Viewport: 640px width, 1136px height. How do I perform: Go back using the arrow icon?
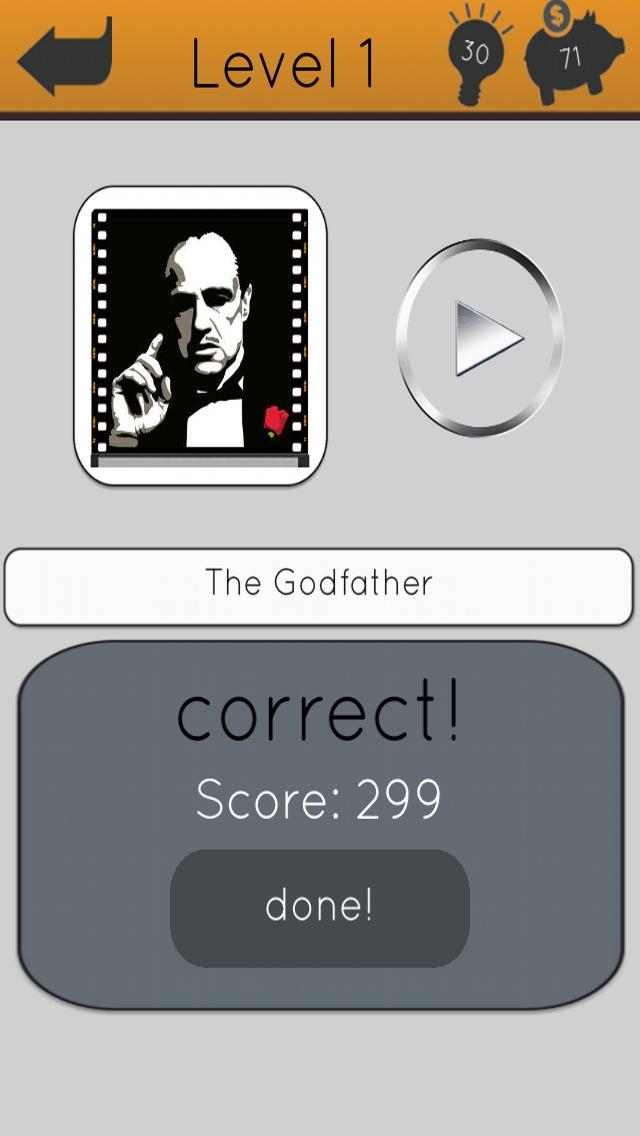(x=65, y=56)
